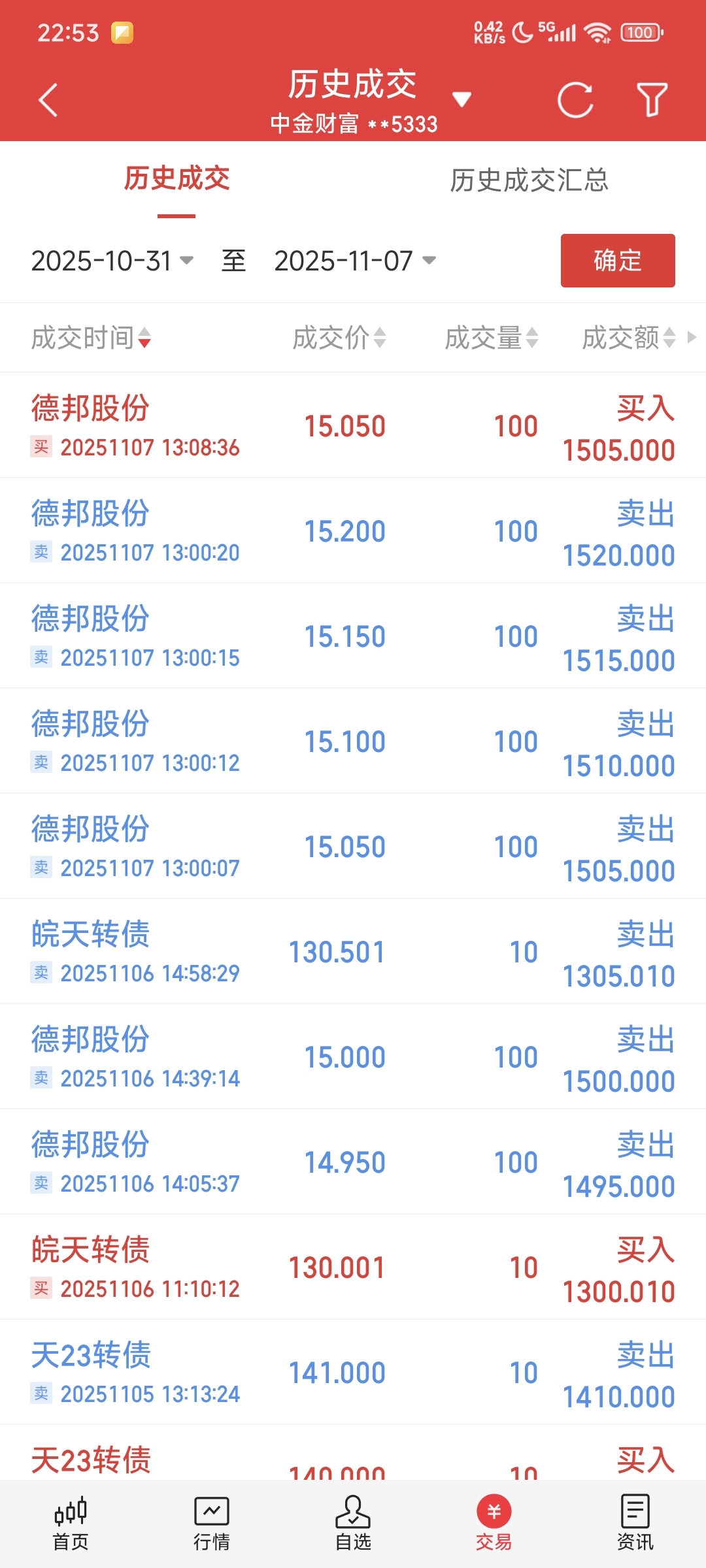The image size is (706, 1568).
Task: Open the 德邦股份 buy trade at 13:08:36
Action: (353, 426)
